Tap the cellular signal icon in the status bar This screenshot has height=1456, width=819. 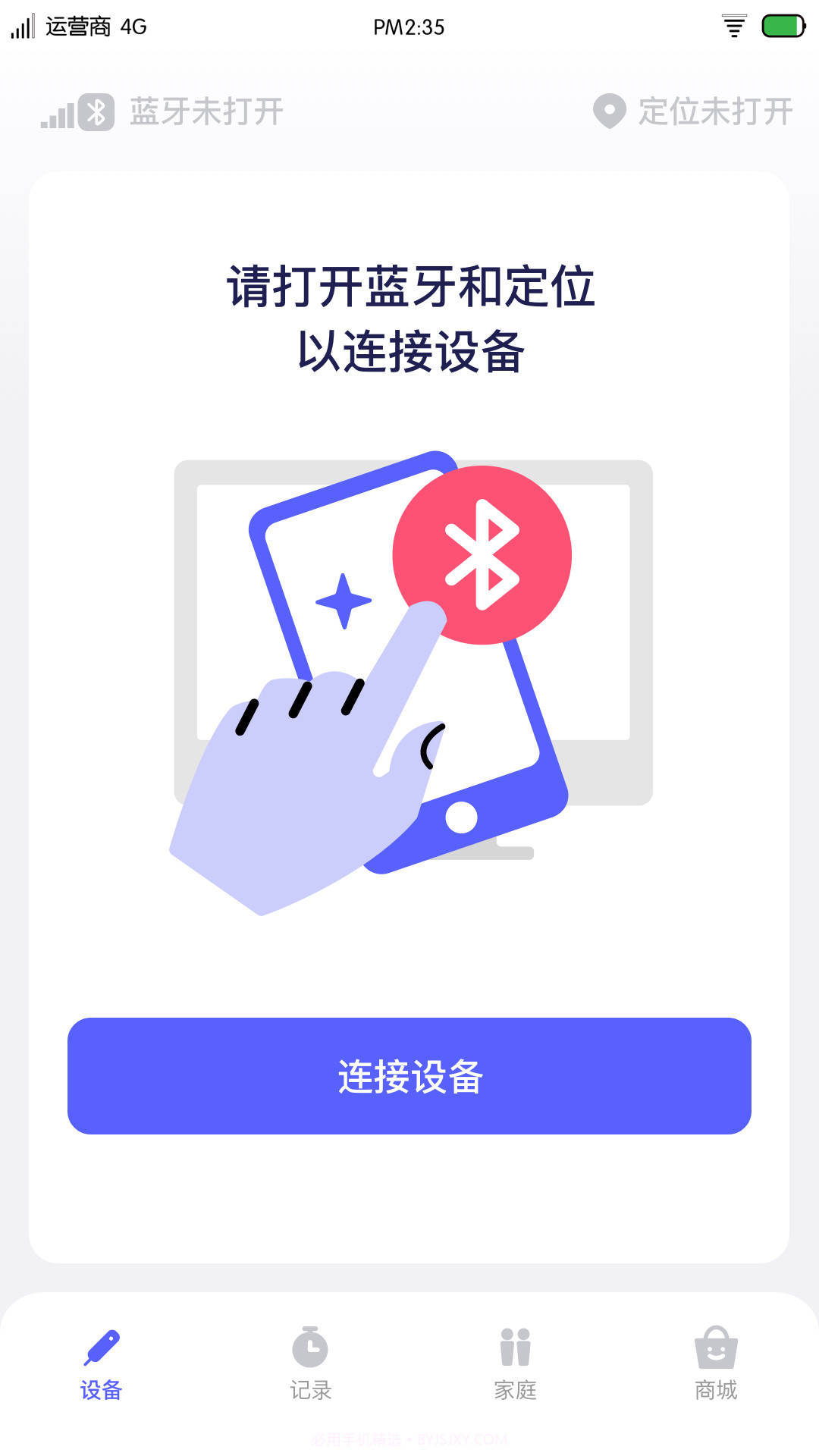click(23, 27)
